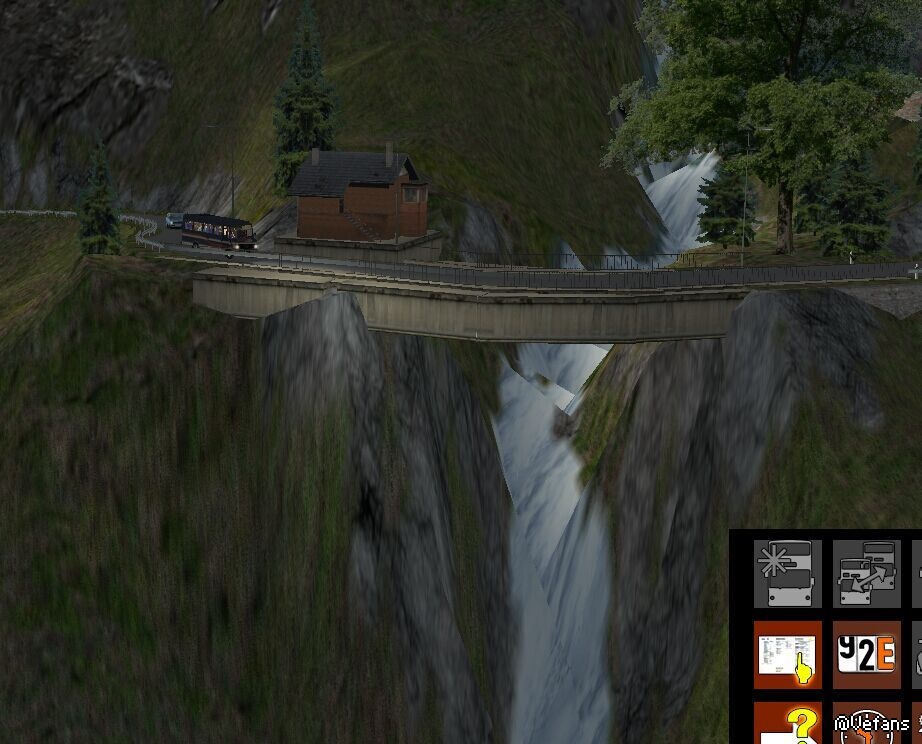
Task: Open the switch vehicle icon
Action: [867, 573]
